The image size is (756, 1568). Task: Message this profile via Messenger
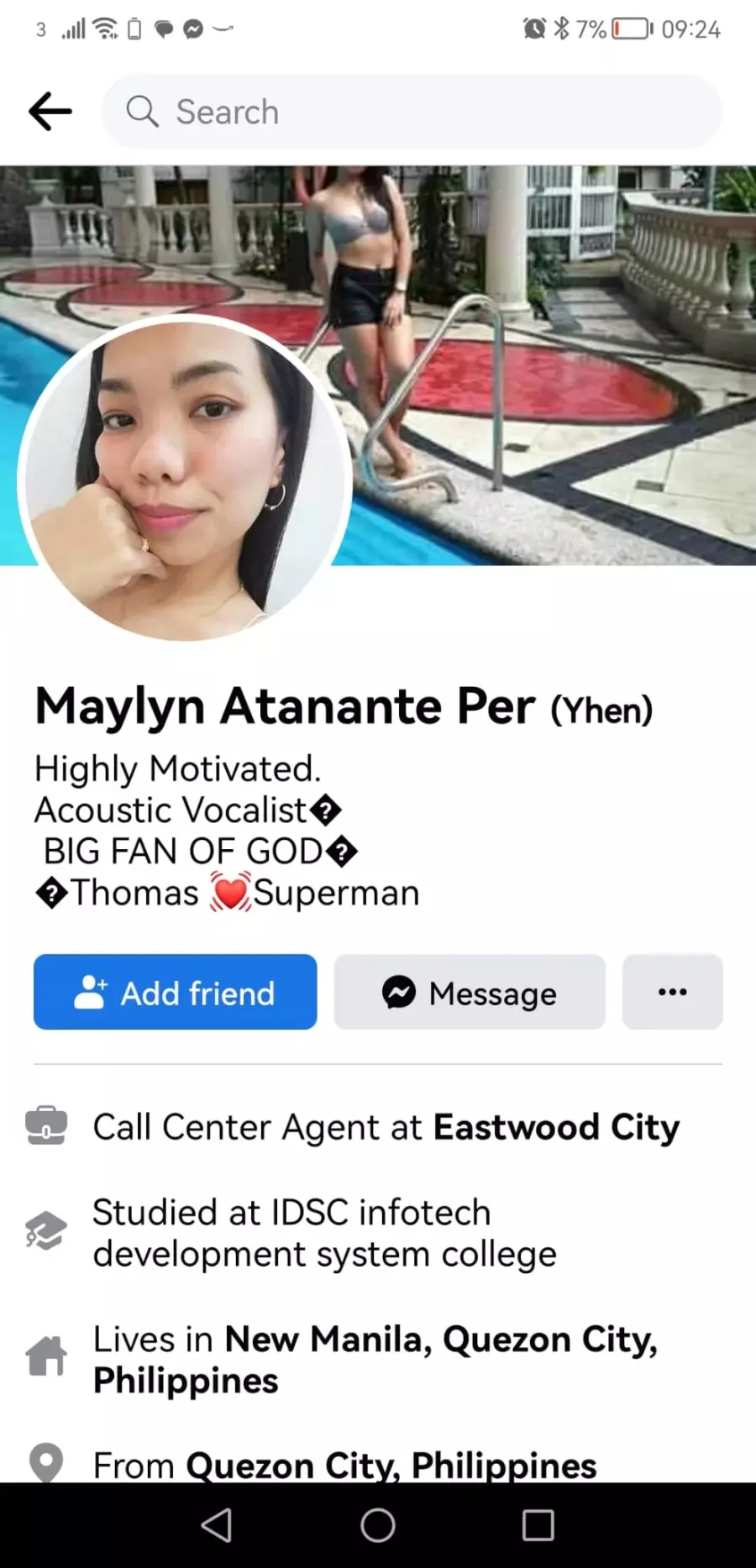[x=470, y=992]
